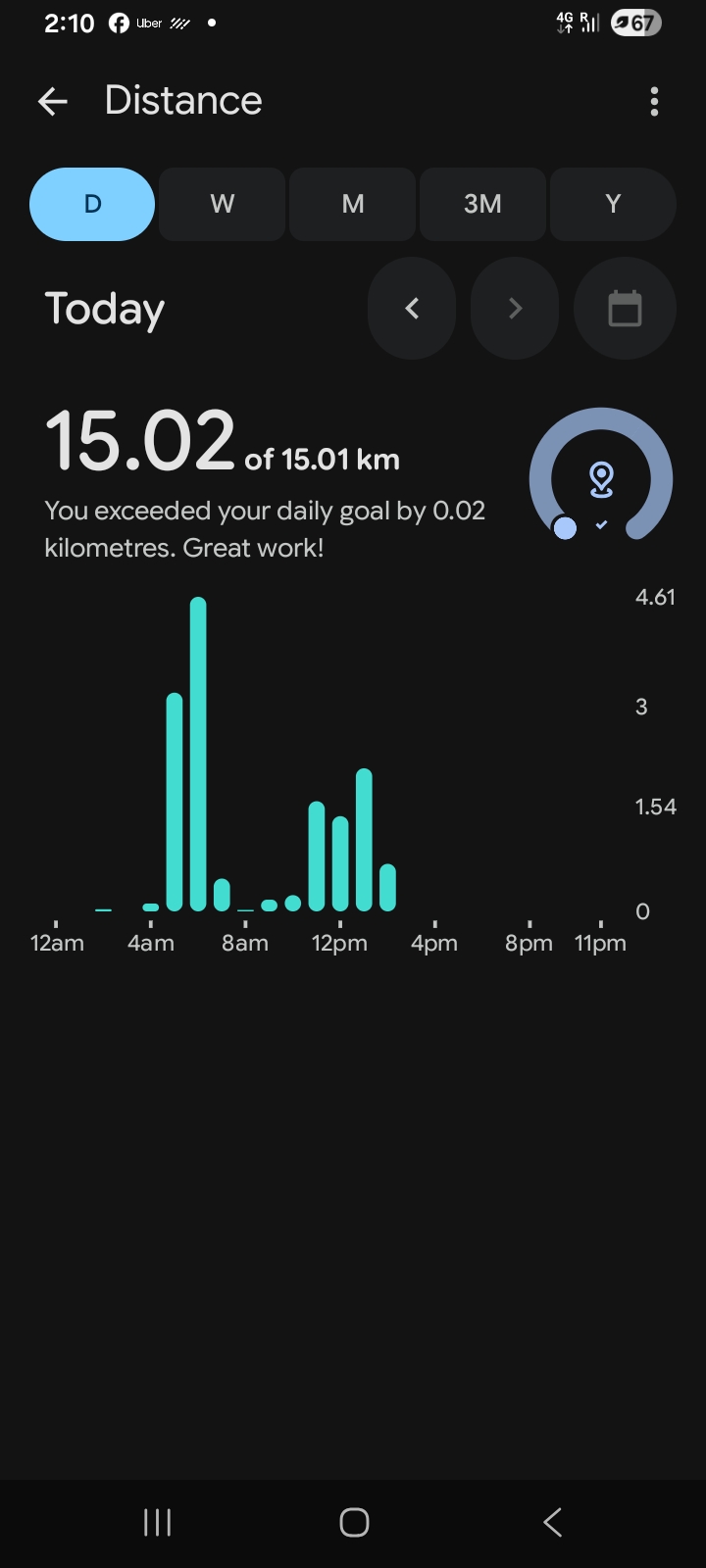
Task: Switch to the W weekly view
Action: pyautogui.click(x=223, y=204)
